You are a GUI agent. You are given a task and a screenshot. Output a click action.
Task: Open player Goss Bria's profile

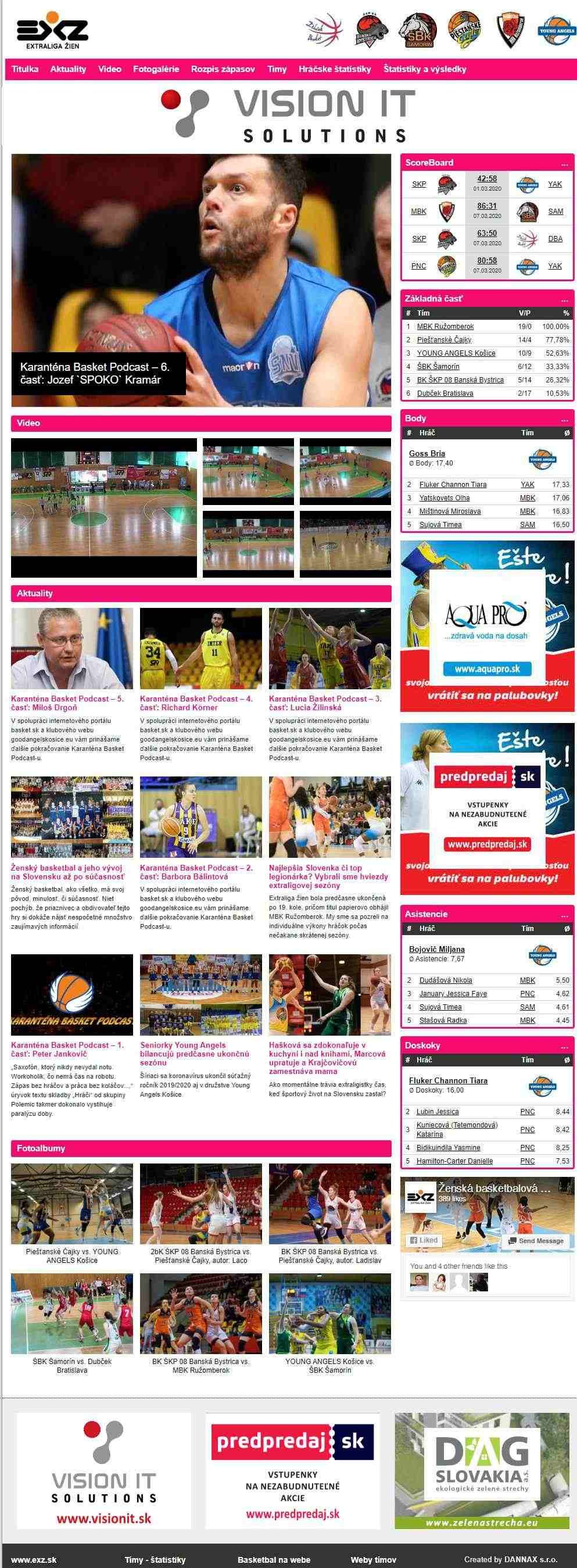pyautogui.click(x=427, y=453)
